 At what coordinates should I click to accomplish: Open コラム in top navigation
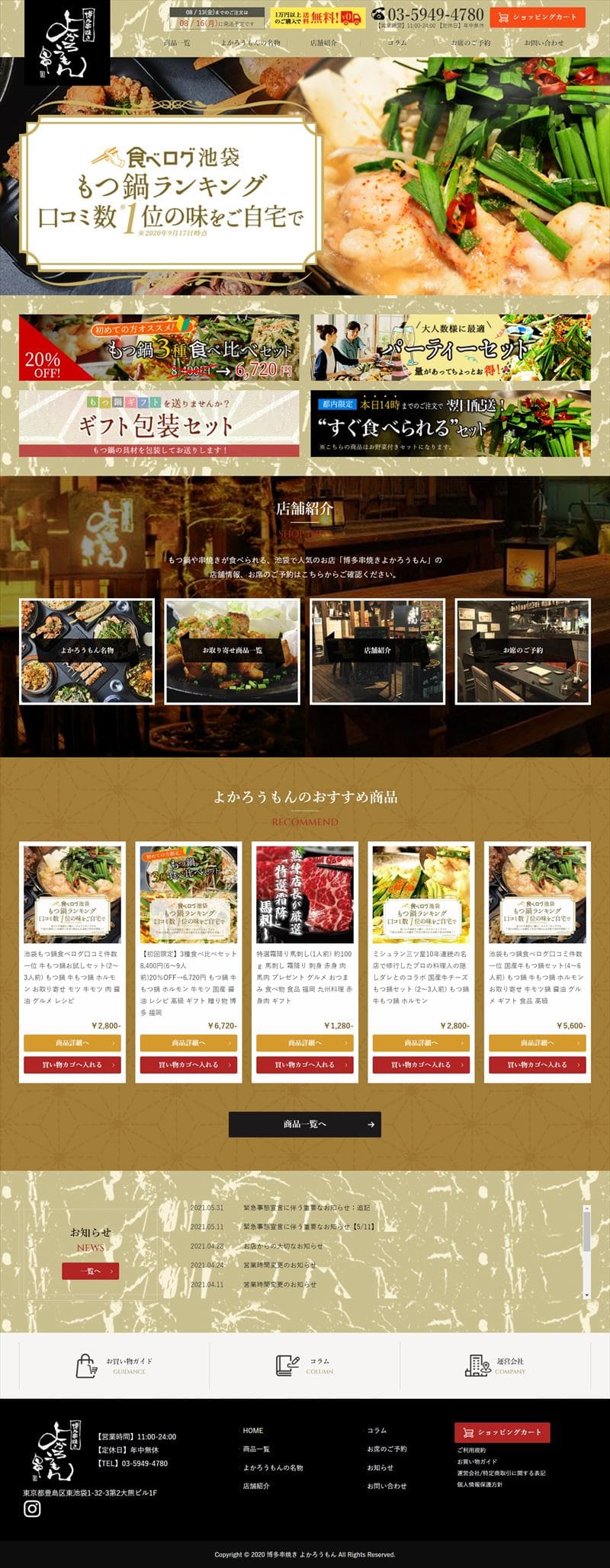pos(396,43)
